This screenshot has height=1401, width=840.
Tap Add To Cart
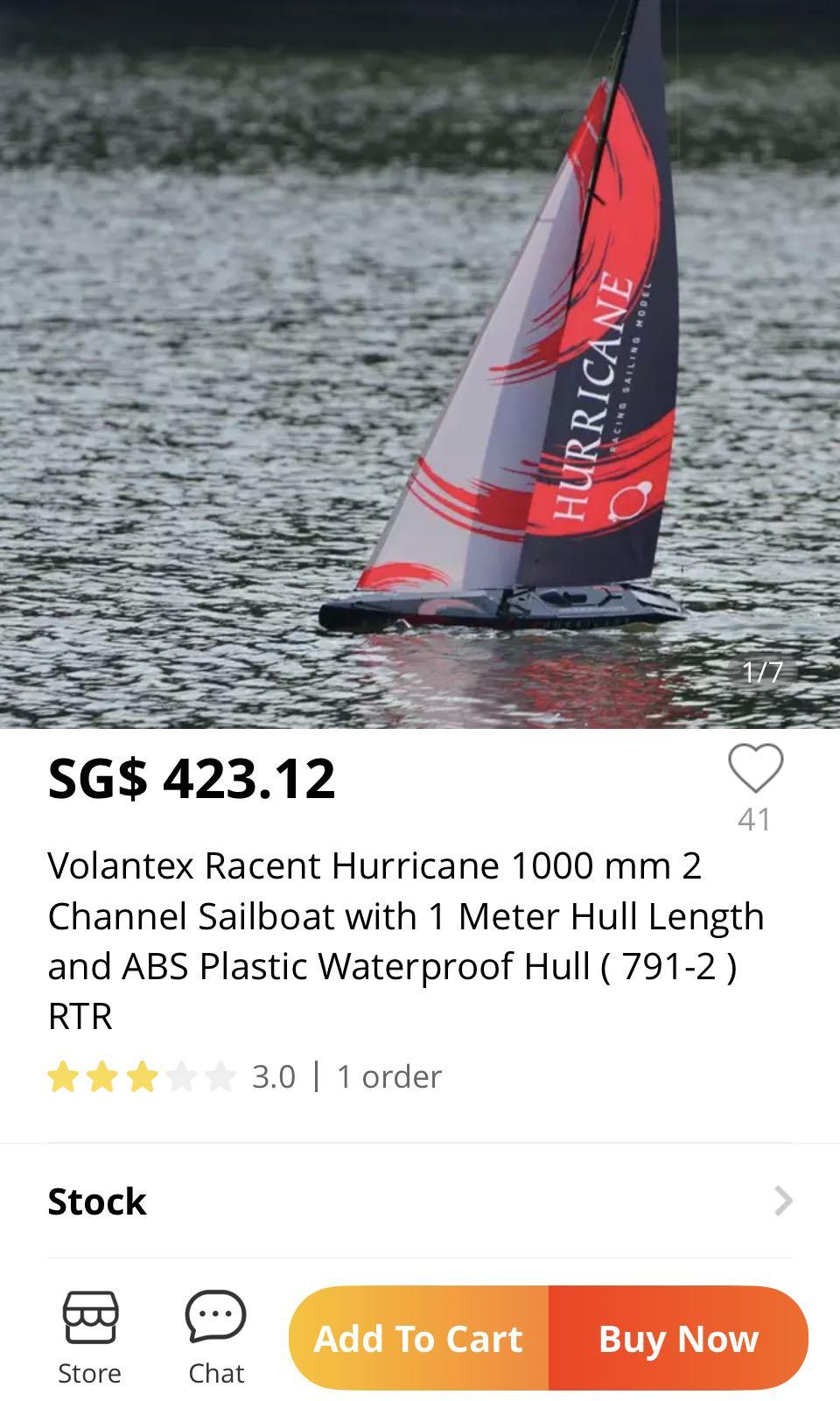click(x=418, y=1337)
